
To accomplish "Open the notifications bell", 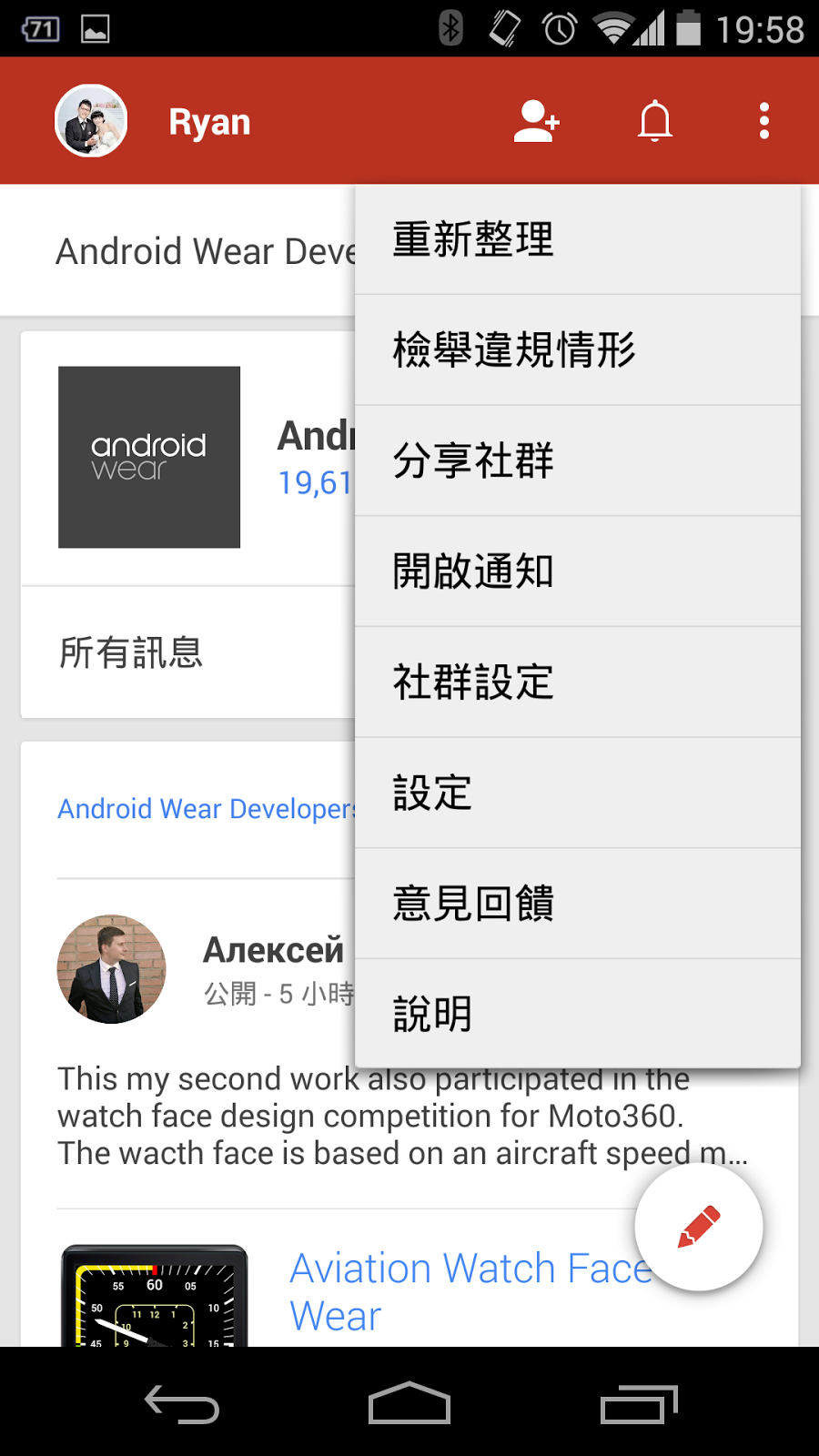I will tap(655, 121).
